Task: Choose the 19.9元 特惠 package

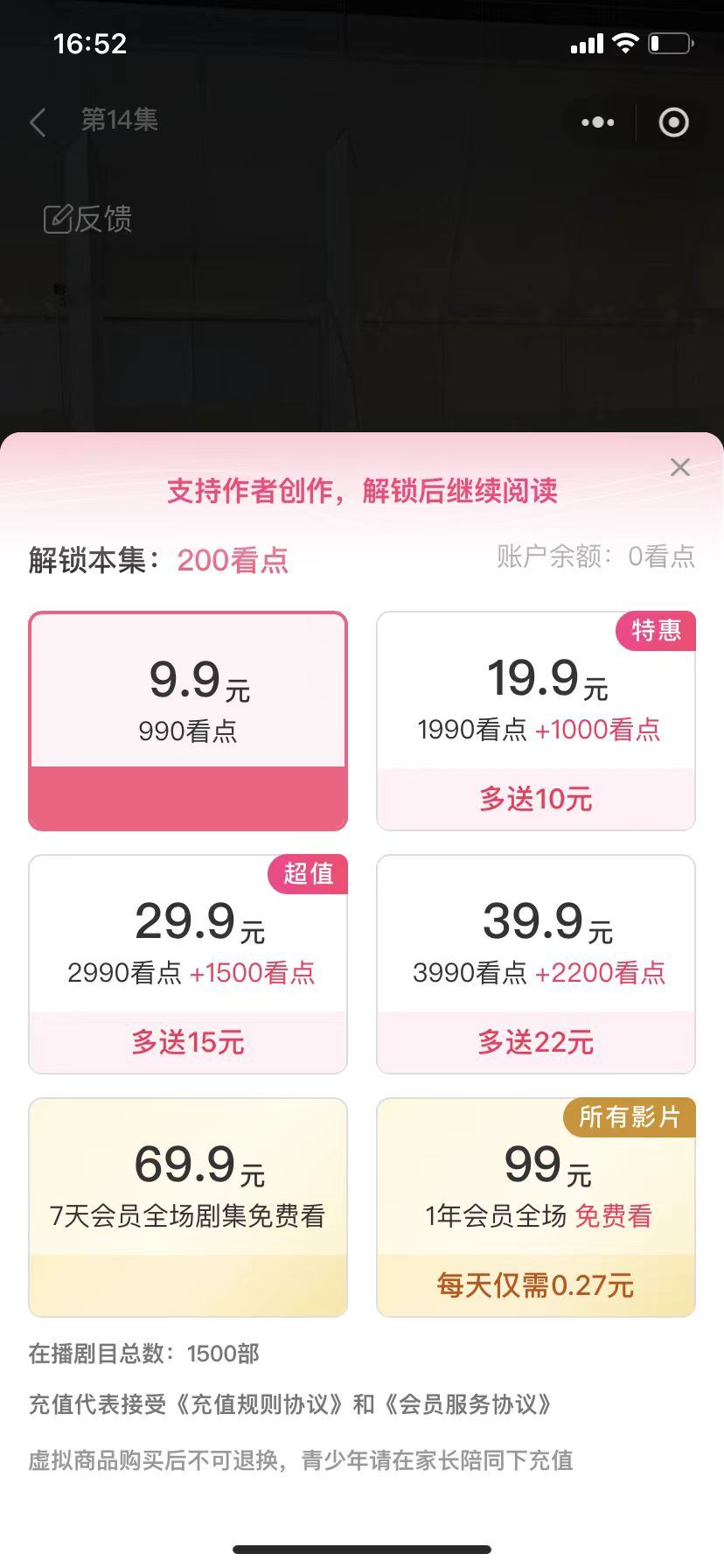Action: 536,720
